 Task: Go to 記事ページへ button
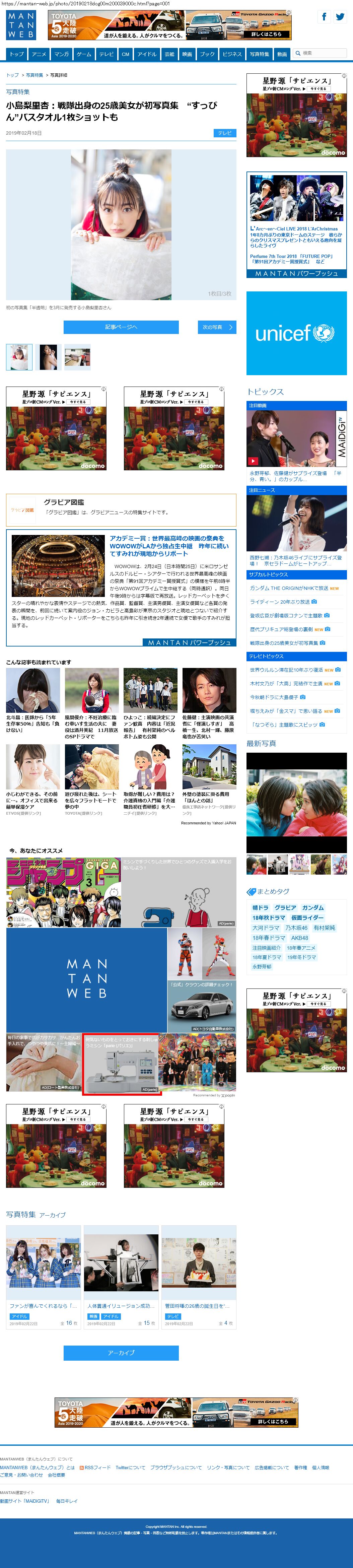(x=121, y=327)
